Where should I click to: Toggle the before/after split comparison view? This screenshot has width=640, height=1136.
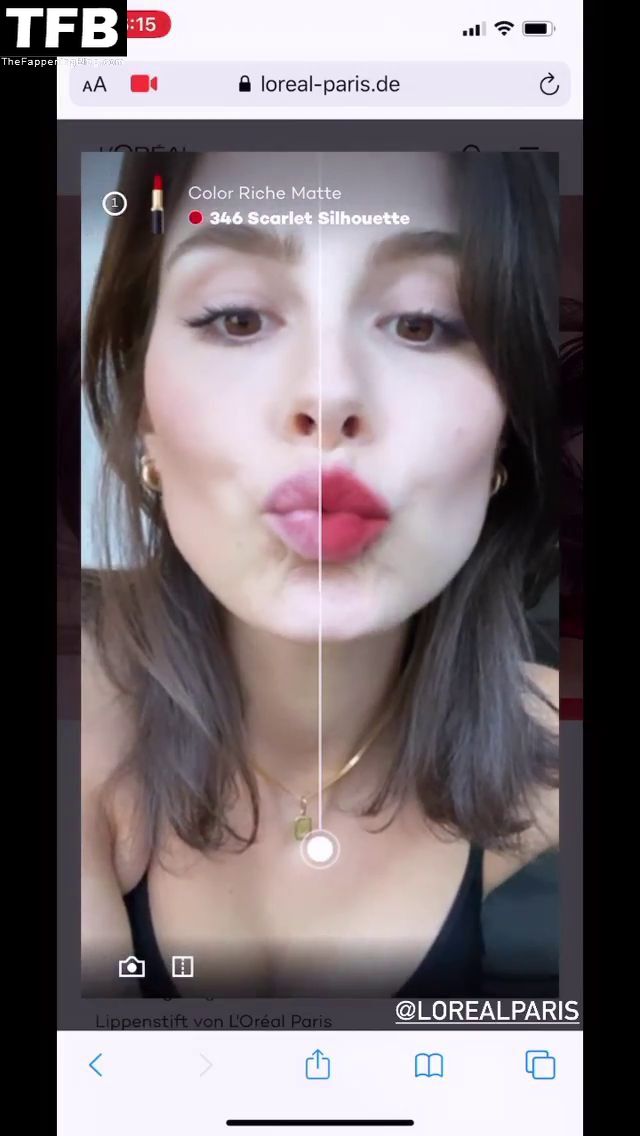182,967
